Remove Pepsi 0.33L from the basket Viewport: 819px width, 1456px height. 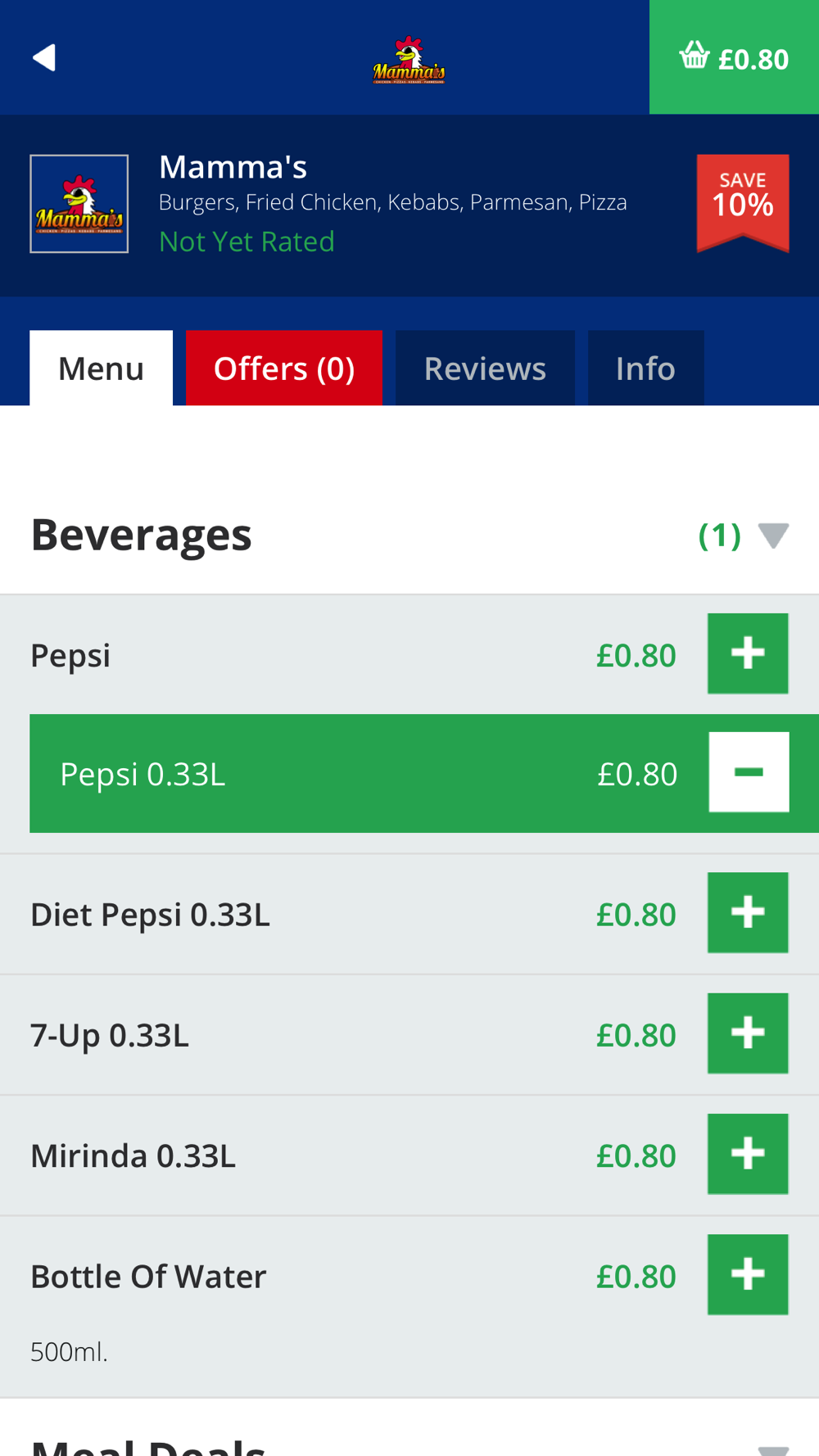[x=749, y=772]
